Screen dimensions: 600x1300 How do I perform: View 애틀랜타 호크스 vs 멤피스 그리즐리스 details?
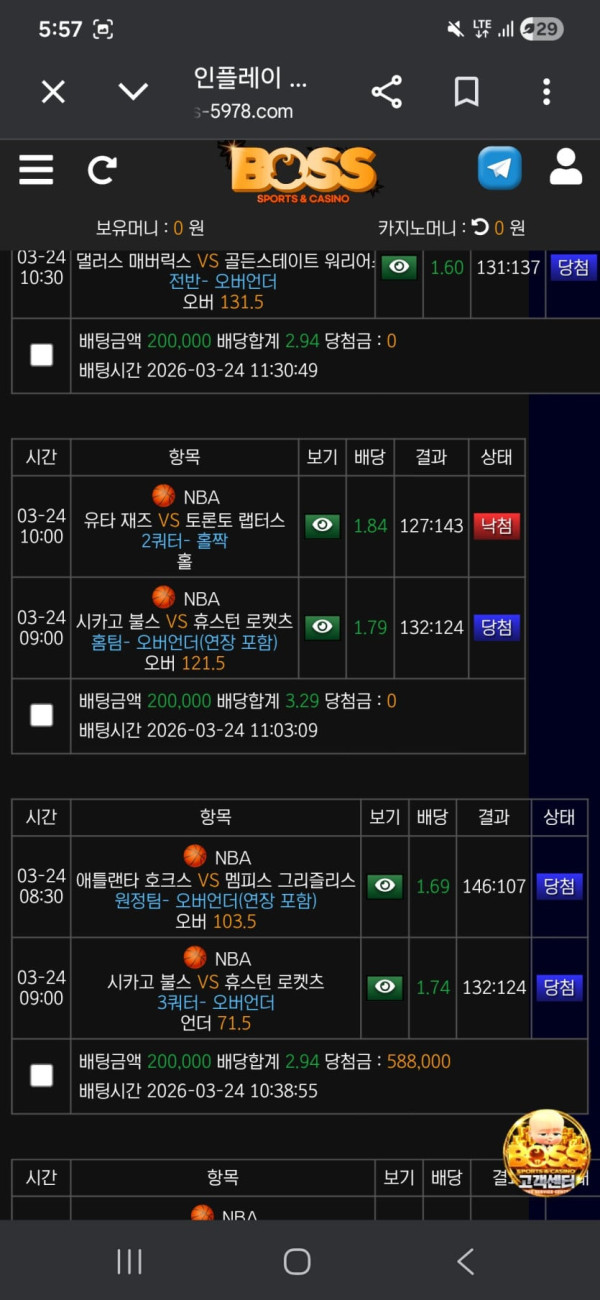(x=385, y=886)
